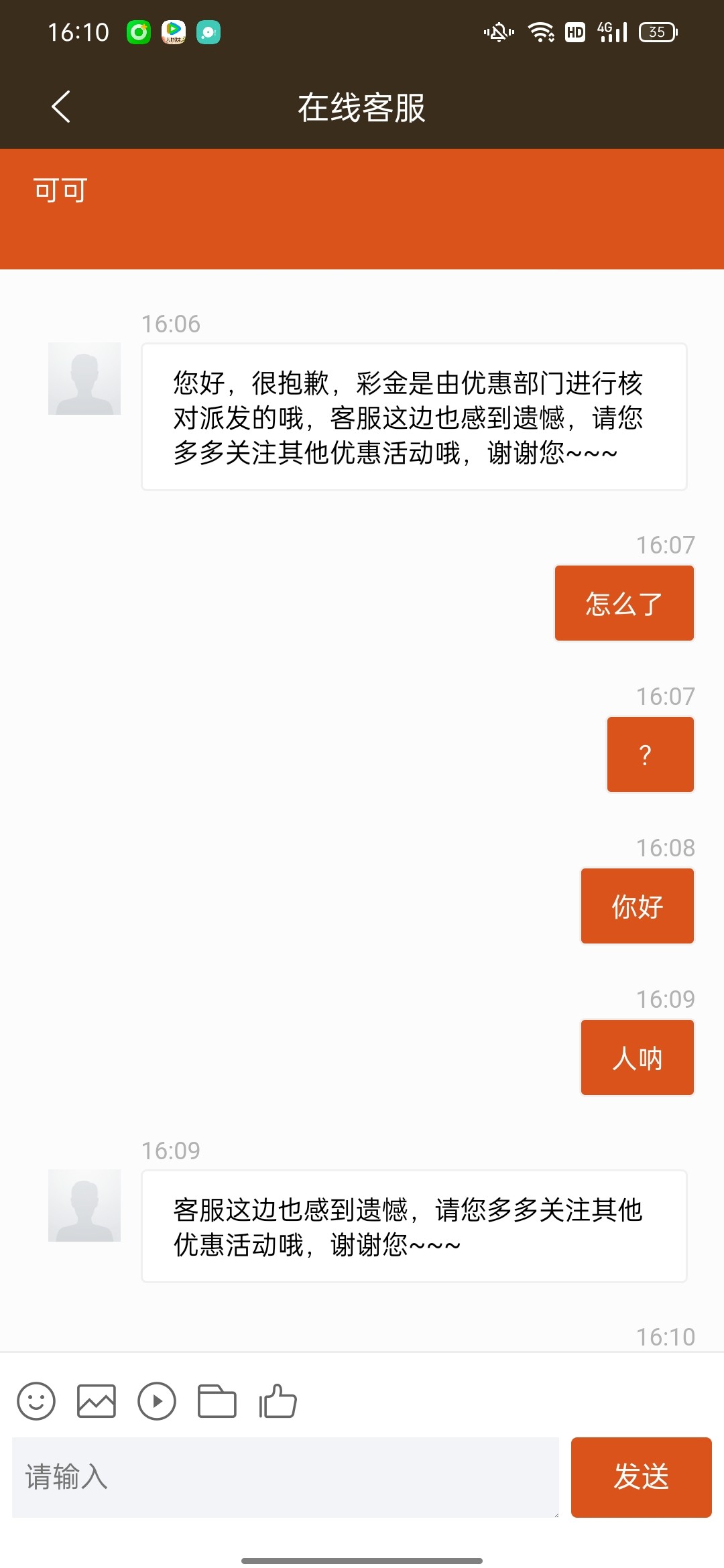Attach a video with the play icon

157,1401
